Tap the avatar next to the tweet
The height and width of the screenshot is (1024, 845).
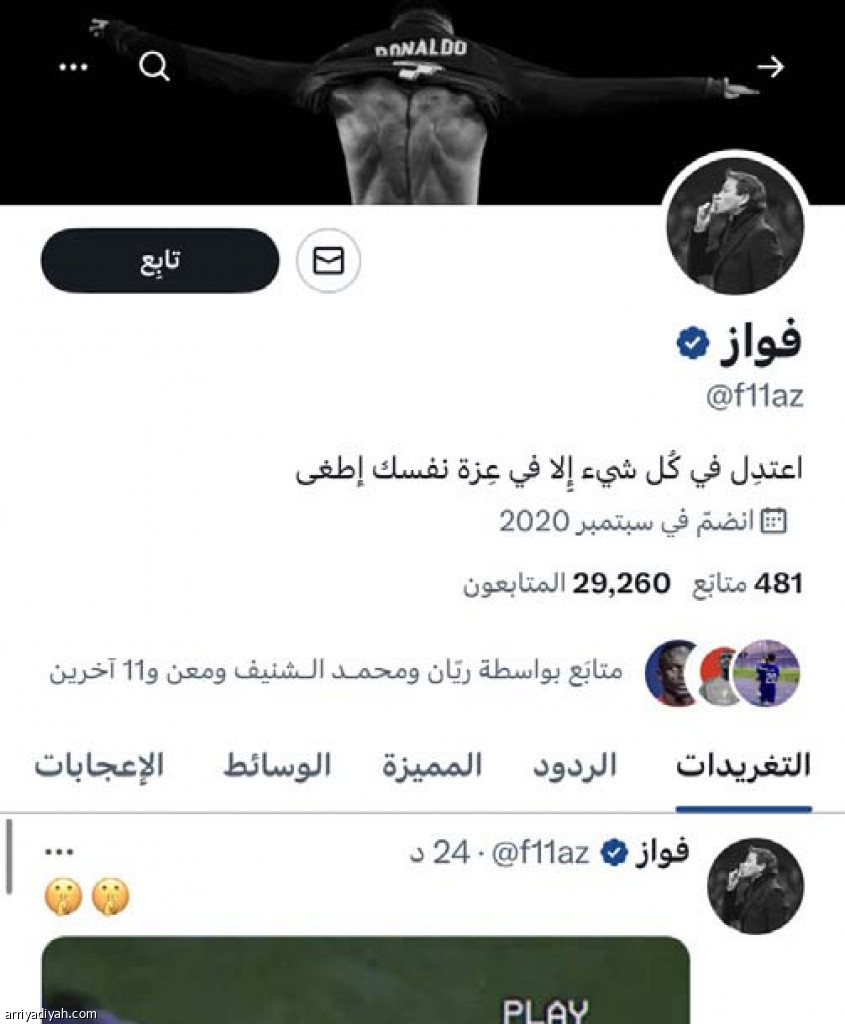pyautogui.click(x=755, y=886)
